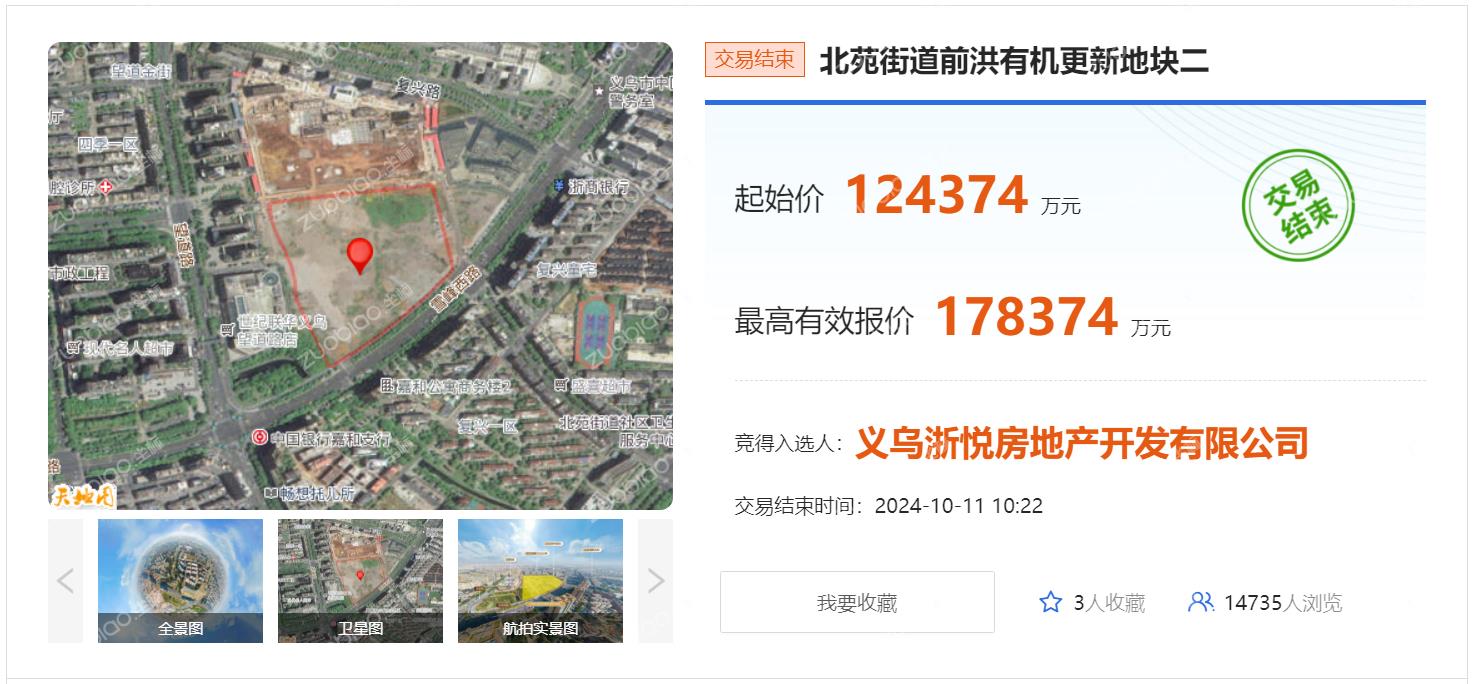This screenshot has width=1472, height=684.
Task: Show previous thumbnails with left arrow
Action: (66, 580)
